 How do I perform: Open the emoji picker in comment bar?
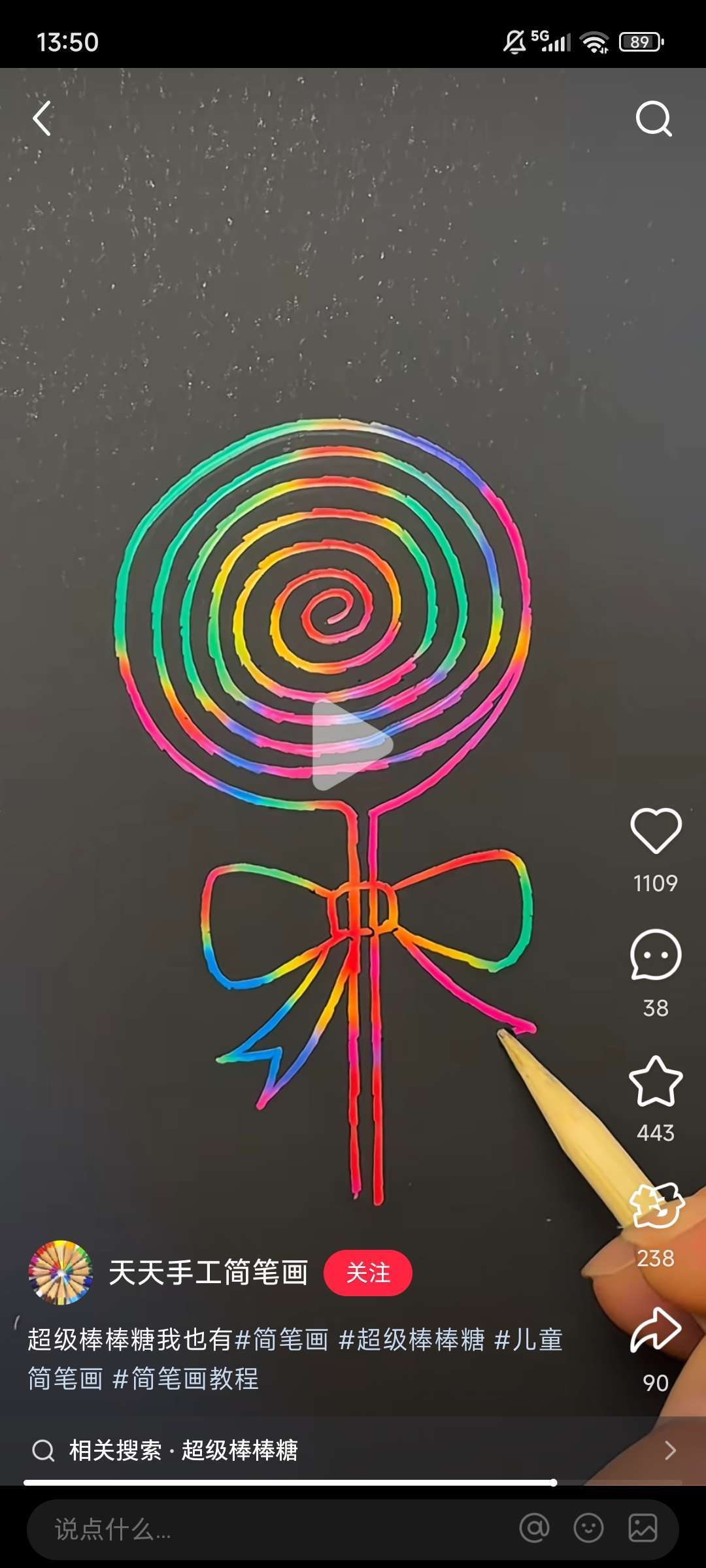click(588, 1529)
